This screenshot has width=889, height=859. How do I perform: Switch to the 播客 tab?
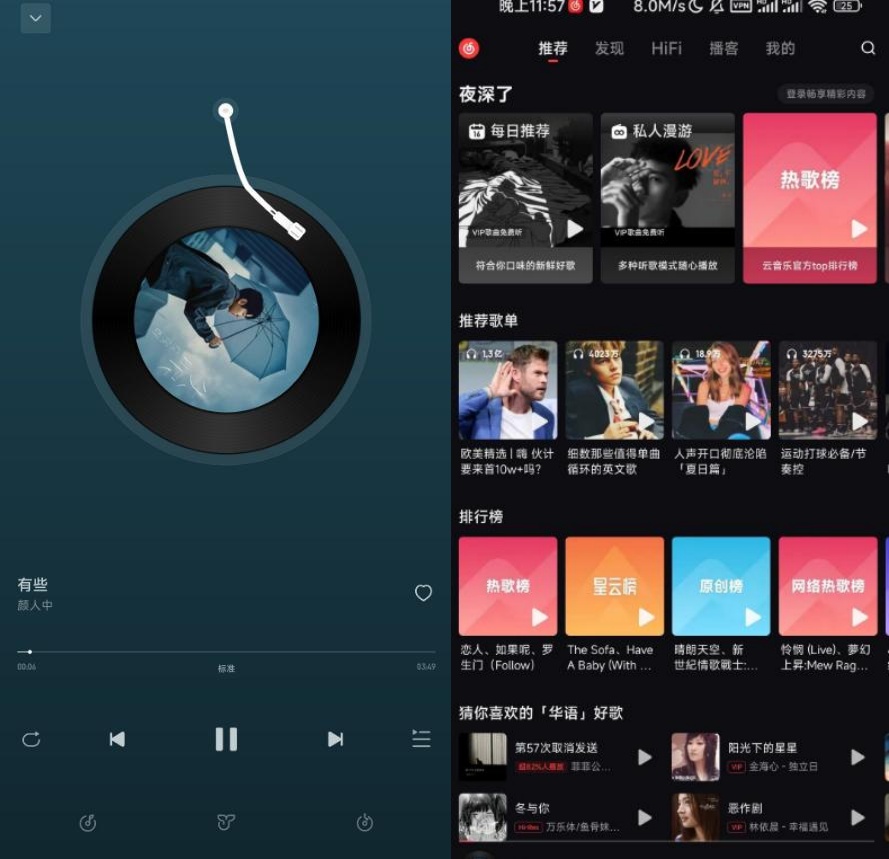coord(723,48)
